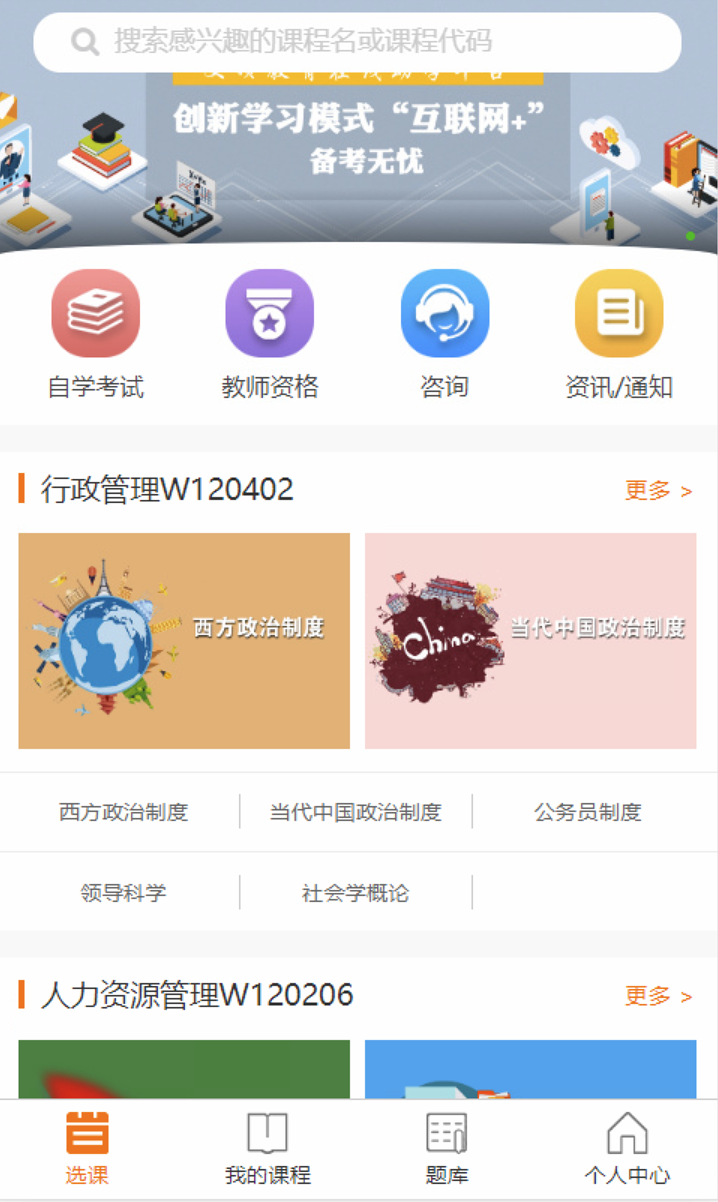Tap the course search box
The image size is (718, 1202).
click(358, 42)
